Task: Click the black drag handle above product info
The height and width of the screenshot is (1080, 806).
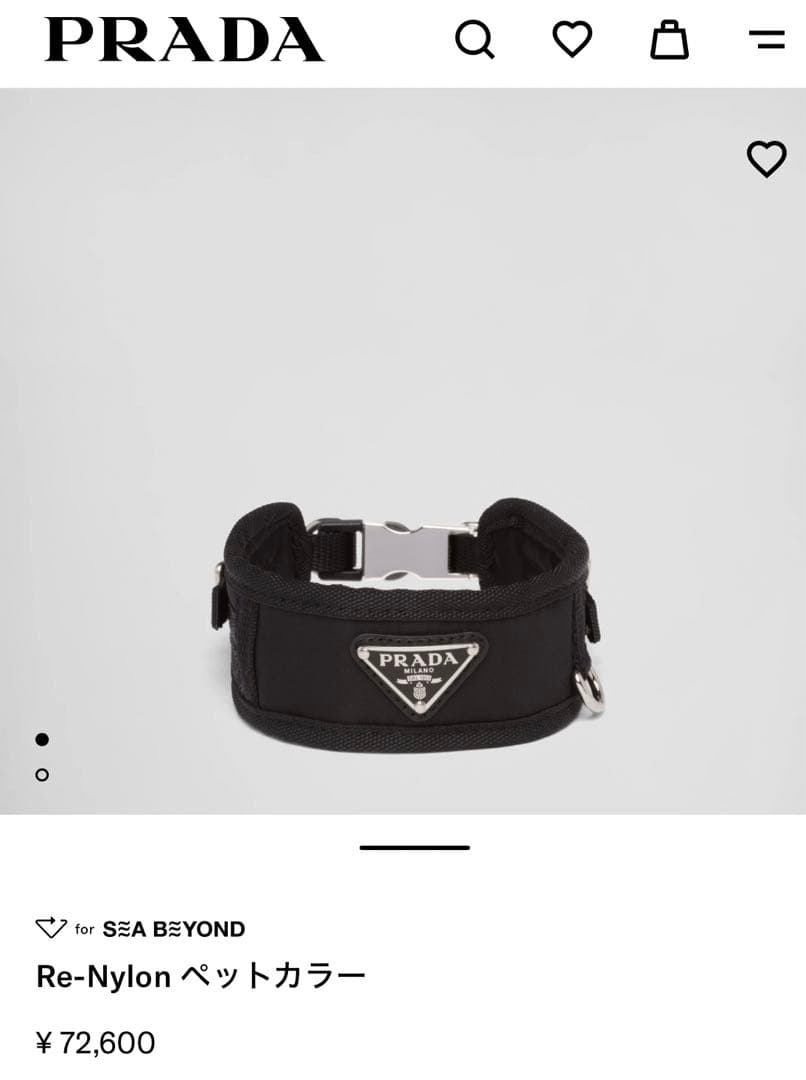Action: click(414, 849)
